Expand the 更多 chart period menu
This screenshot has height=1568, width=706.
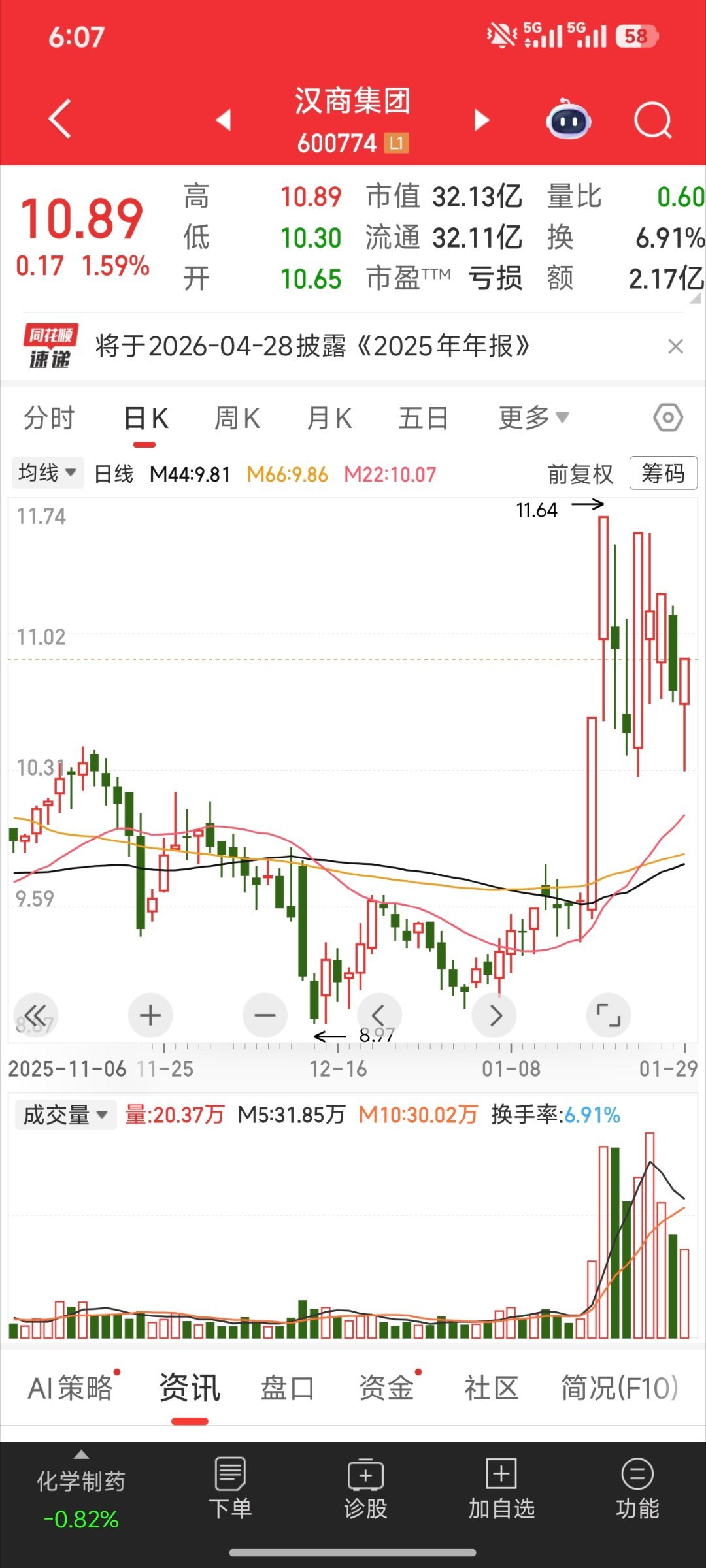(x=531, y=417)
